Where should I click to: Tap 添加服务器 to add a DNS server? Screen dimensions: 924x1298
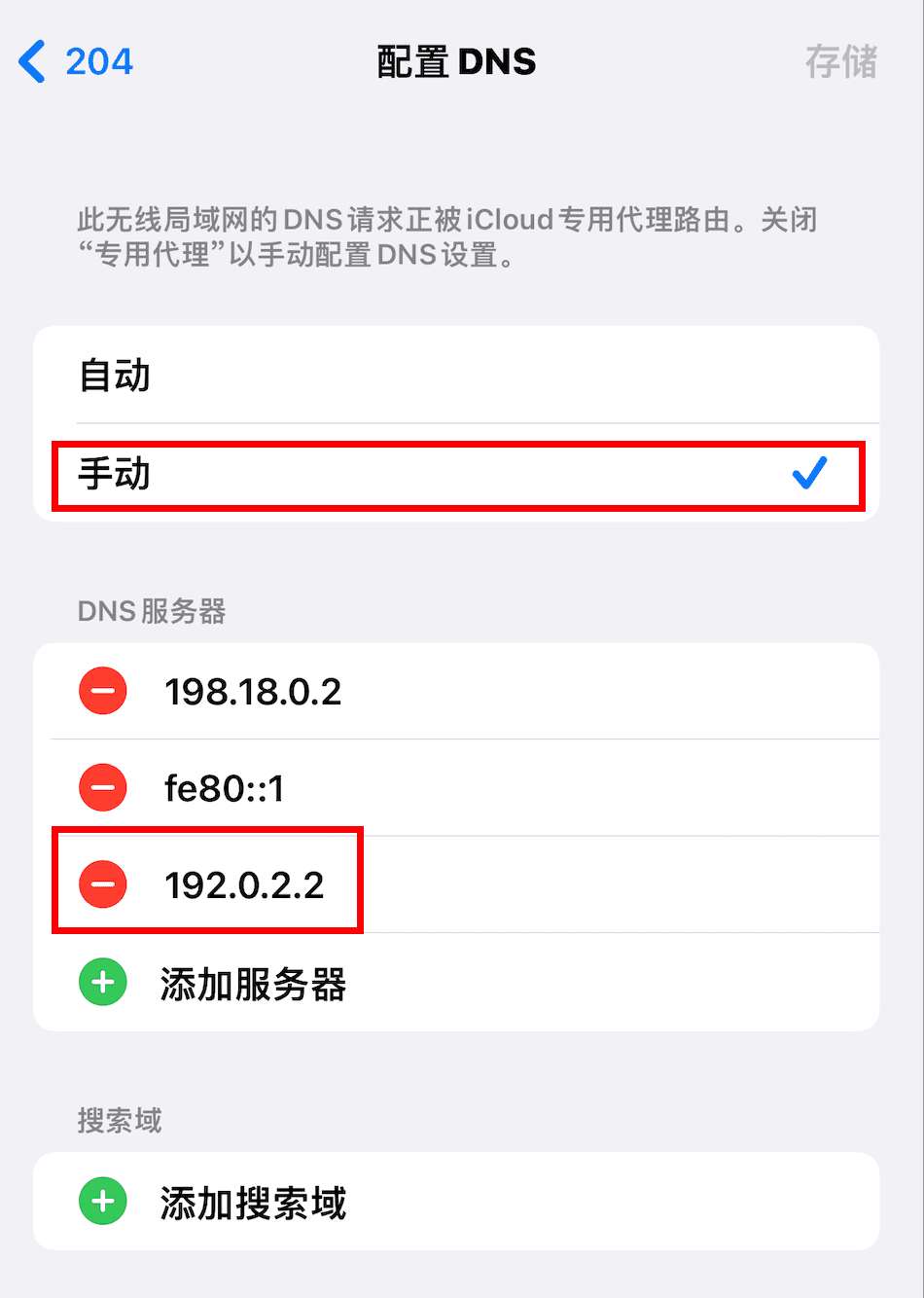coord(253,984)
